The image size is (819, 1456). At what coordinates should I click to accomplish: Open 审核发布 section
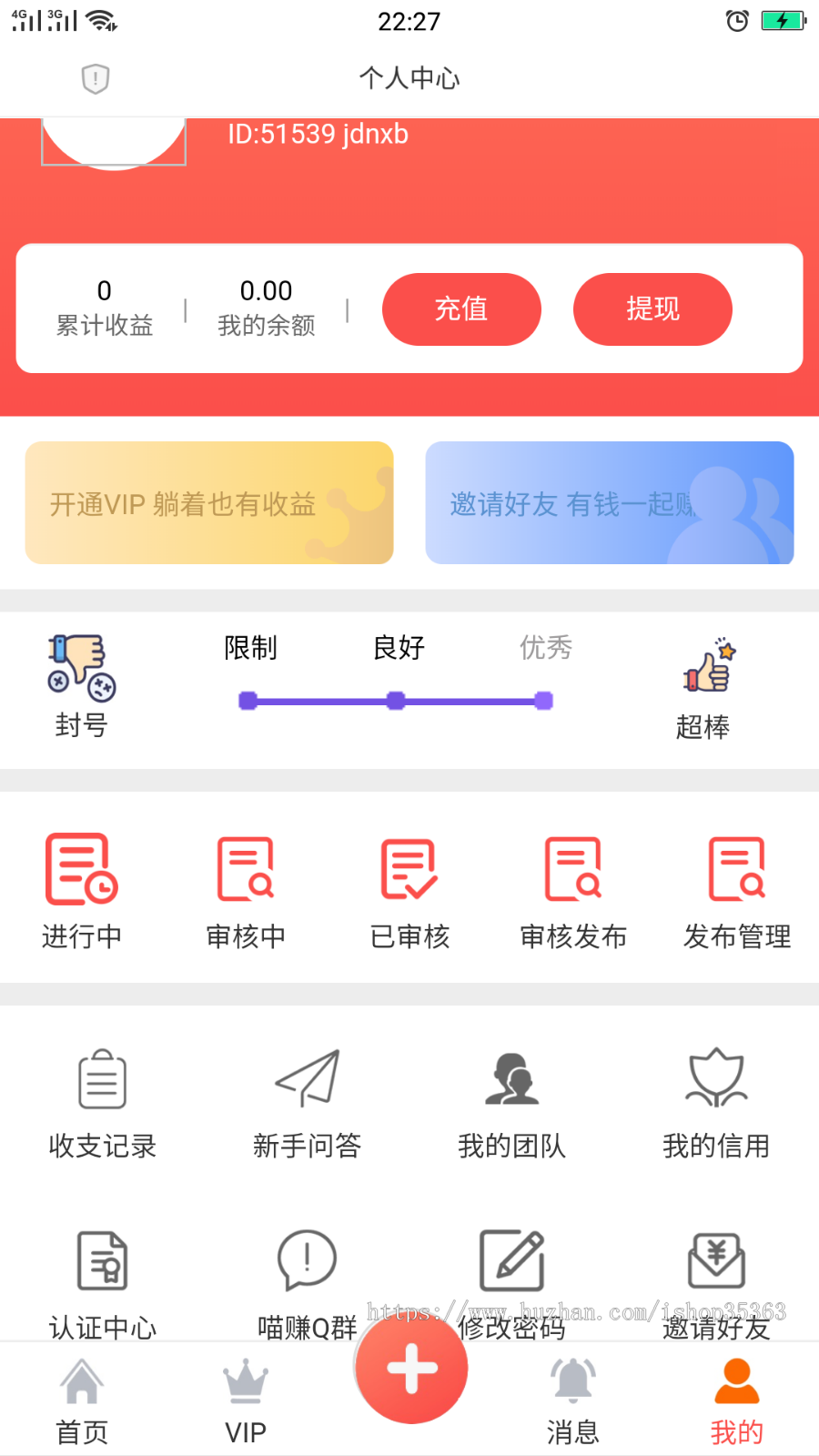click(x=573, y=890)
